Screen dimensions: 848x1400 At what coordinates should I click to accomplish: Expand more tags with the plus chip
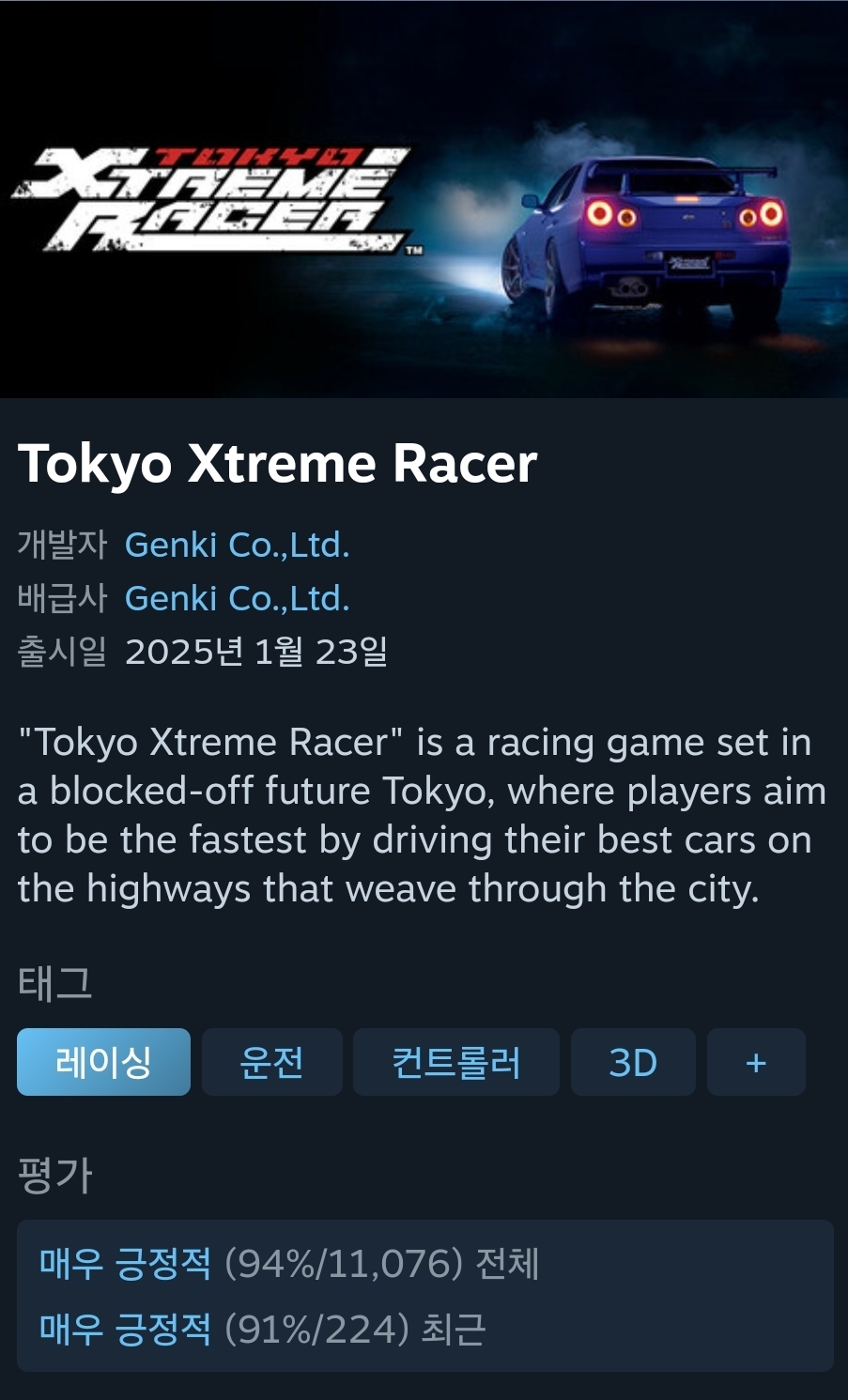click(756, 1062)
